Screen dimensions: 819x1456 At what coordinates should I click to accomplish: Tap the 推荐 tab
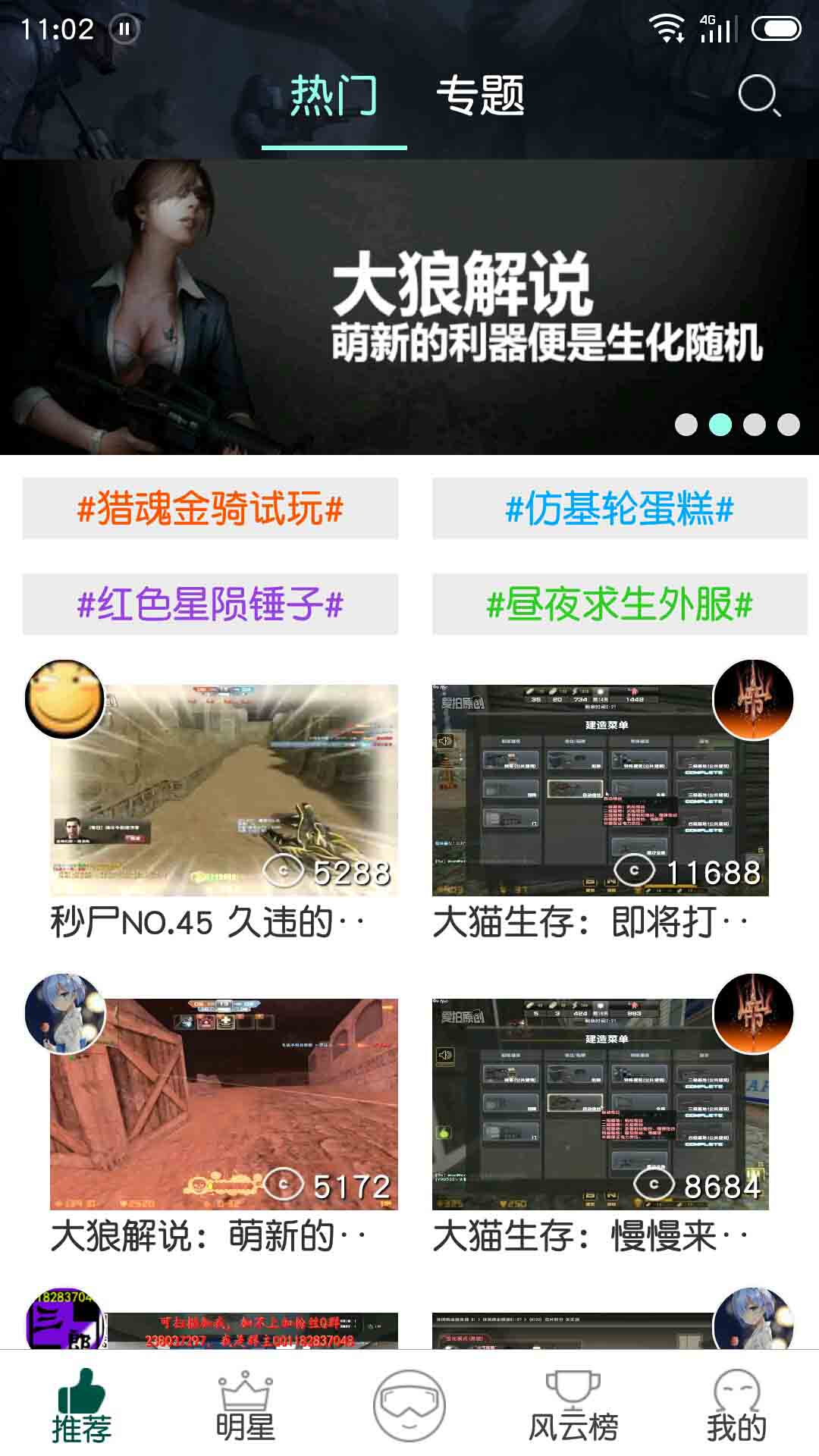coord(81,1407)
